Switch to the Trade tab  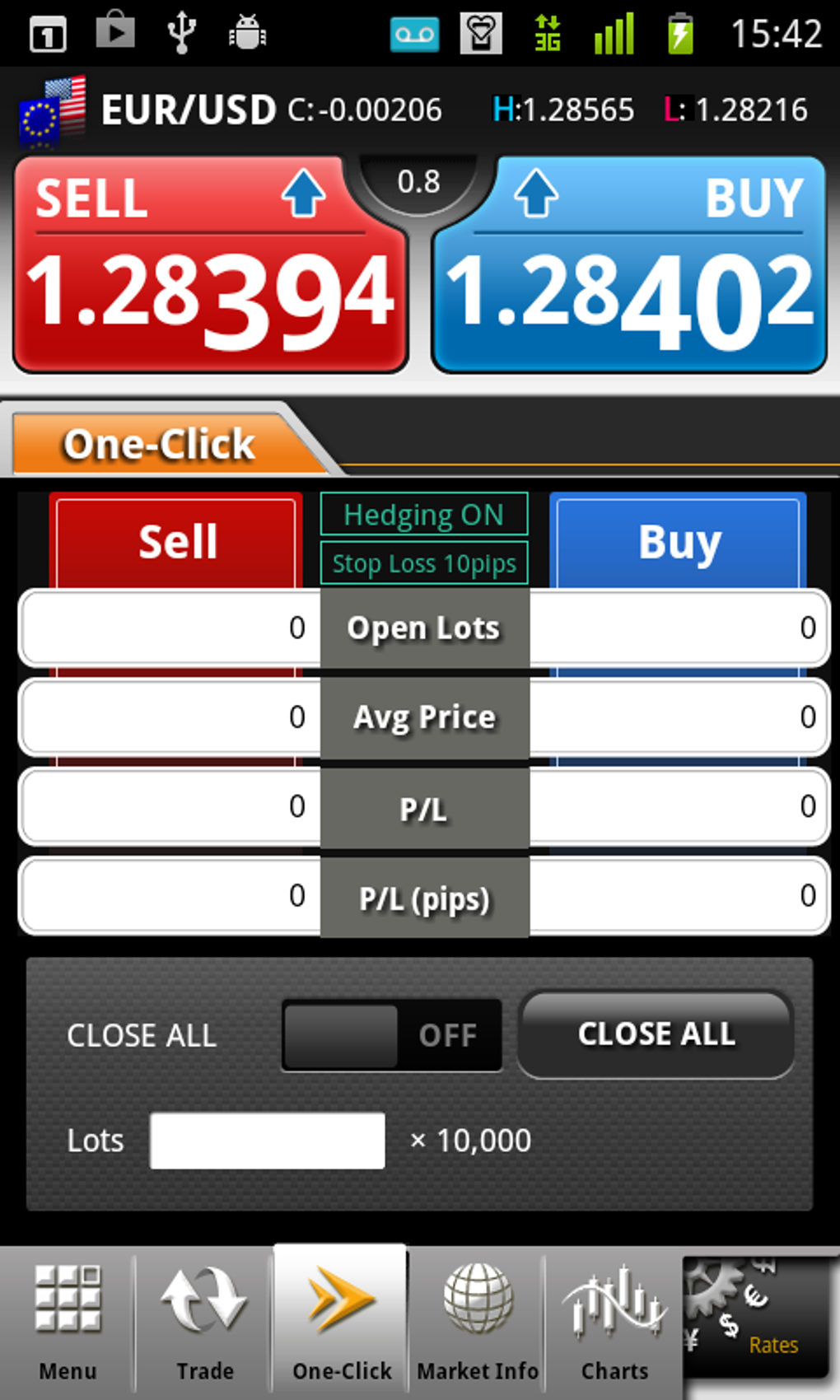tap(204, 1323)
